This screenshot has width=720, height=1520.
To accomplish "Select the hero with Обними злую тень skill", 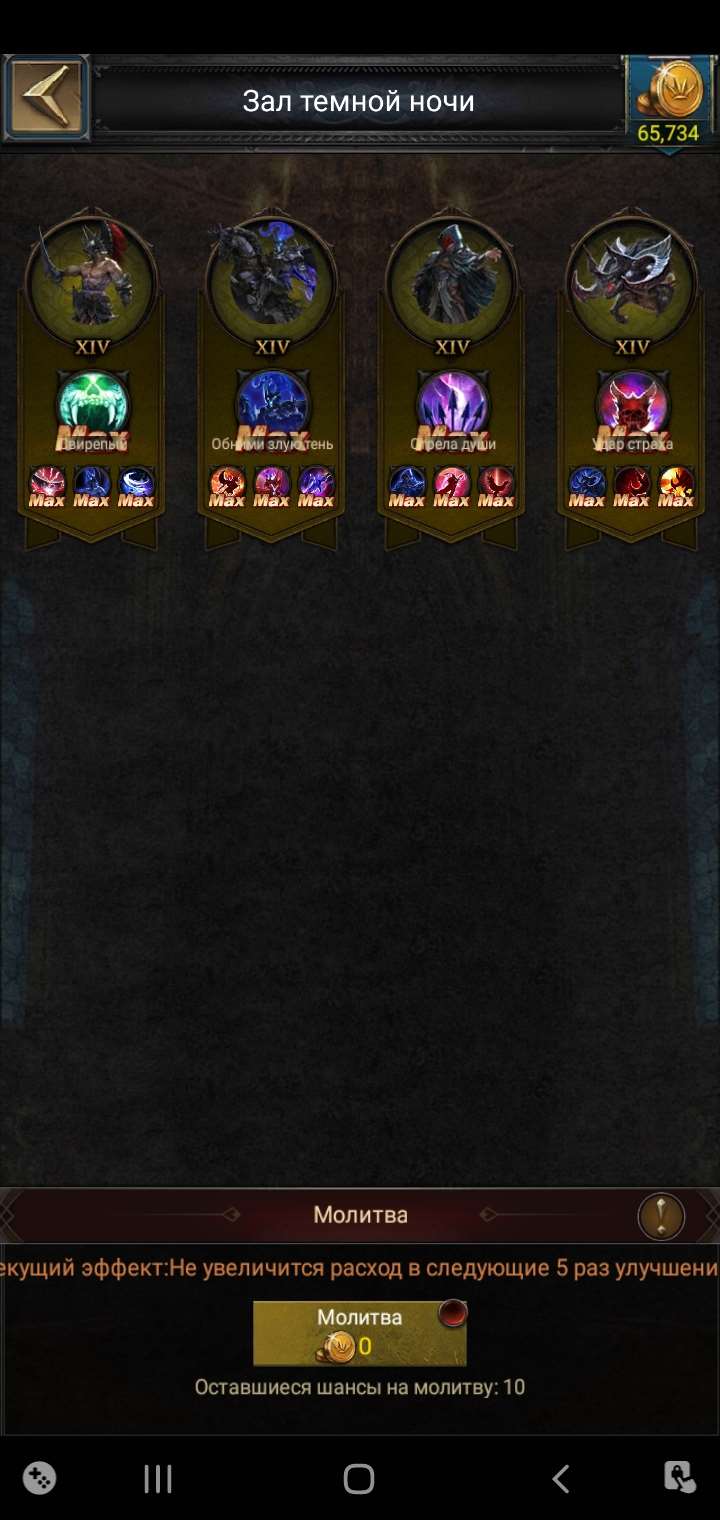I will point(271,274).
